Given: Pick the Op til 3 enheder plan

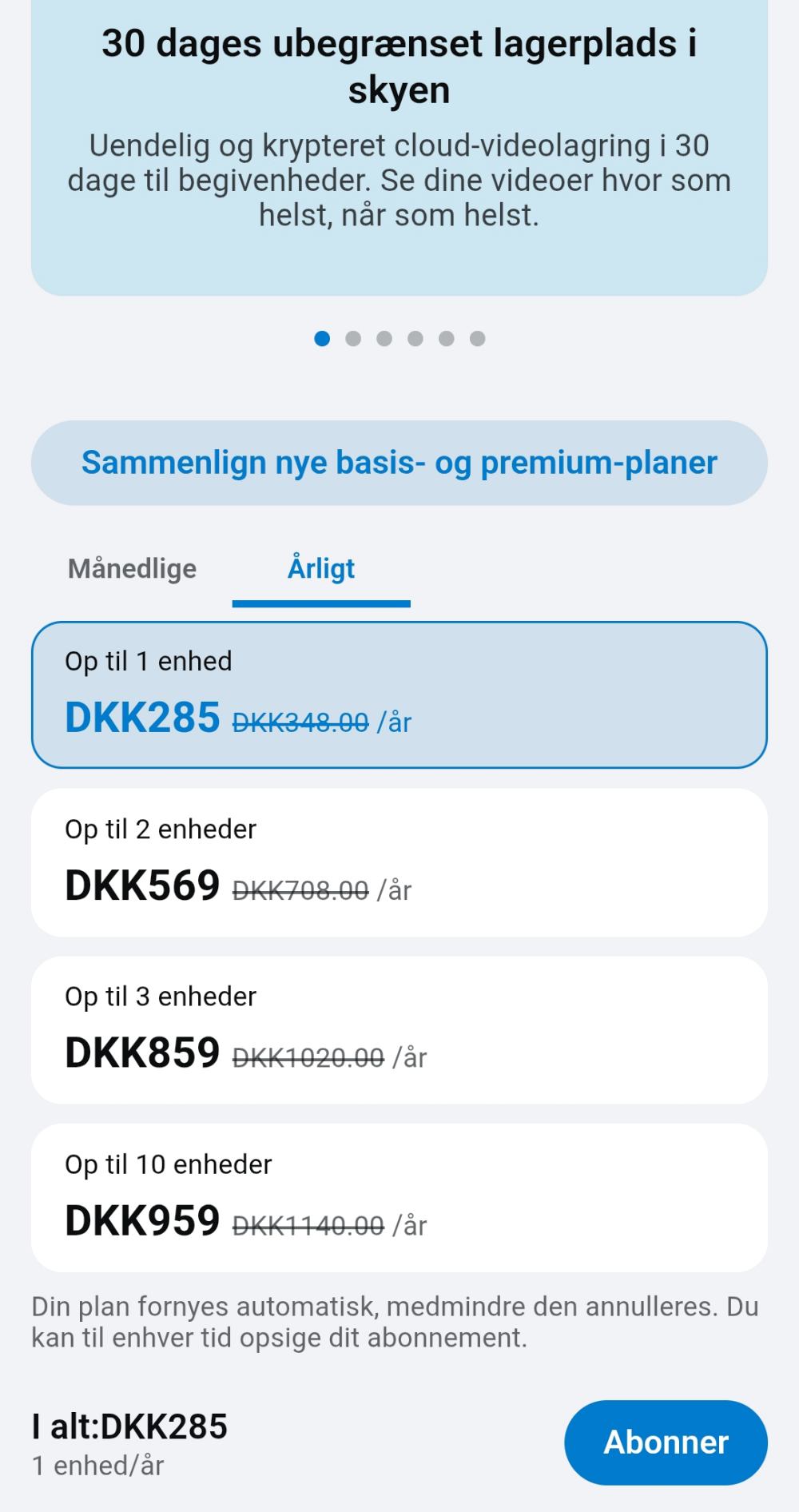Looking at the screenshot, I should tap(399, 1030).
